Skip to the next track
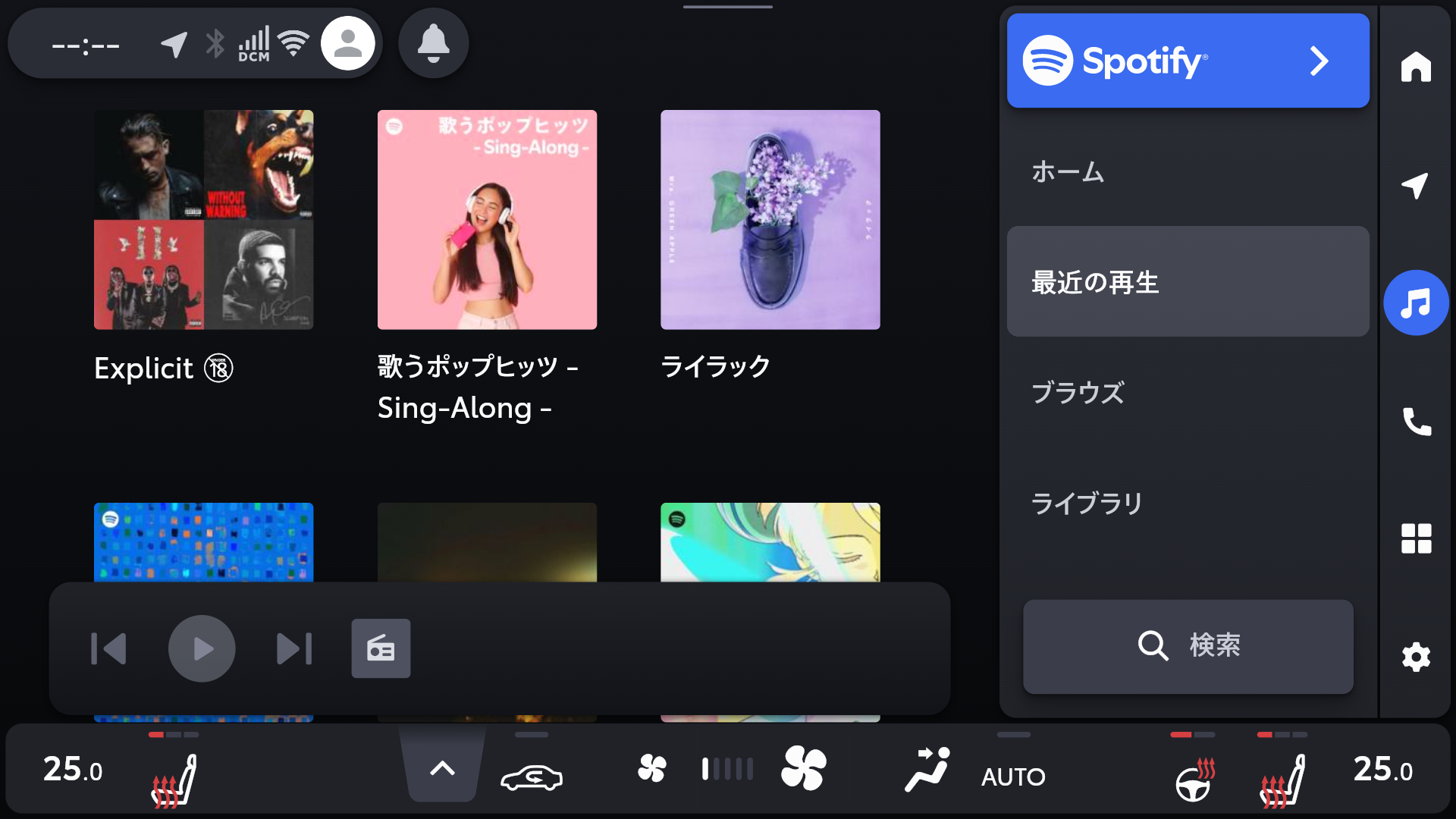Viewport: 1456px width, 819px height. pyautogui.click(x=294, y=649)
